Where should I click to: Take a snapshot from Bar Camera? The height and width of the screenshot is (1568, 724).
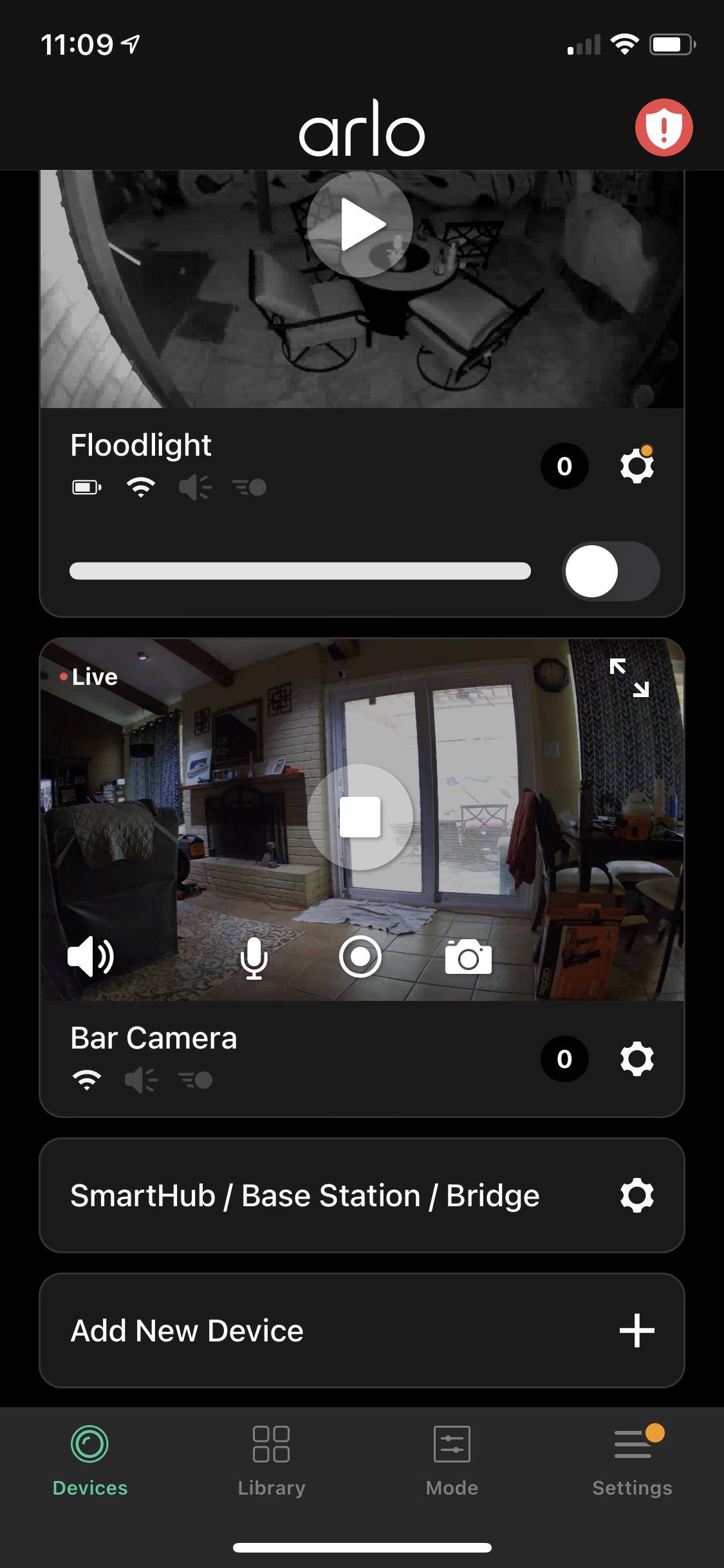[469, 957]
